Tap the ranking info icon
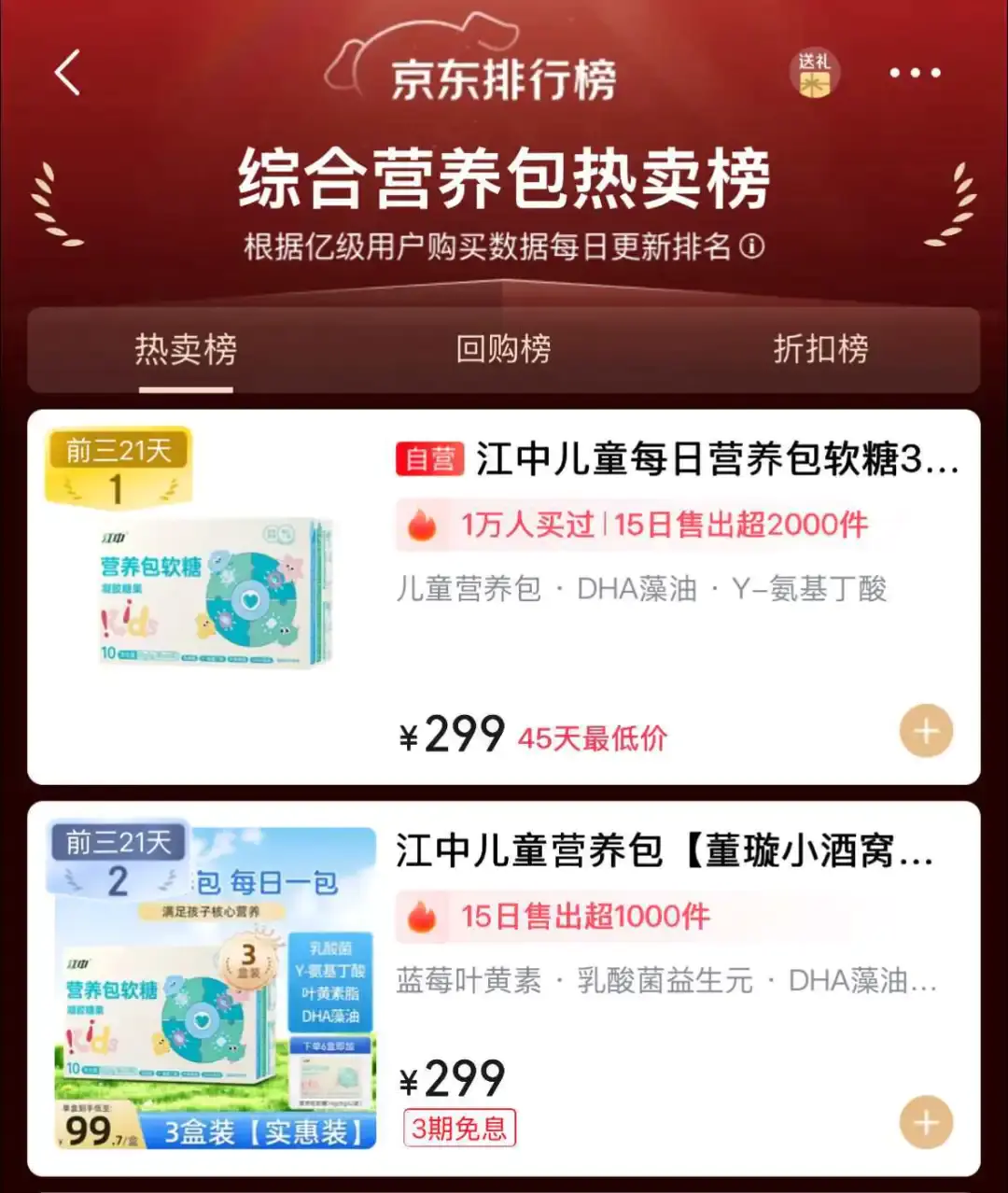Screen dimensions: 1008x1193 (752, 247)
